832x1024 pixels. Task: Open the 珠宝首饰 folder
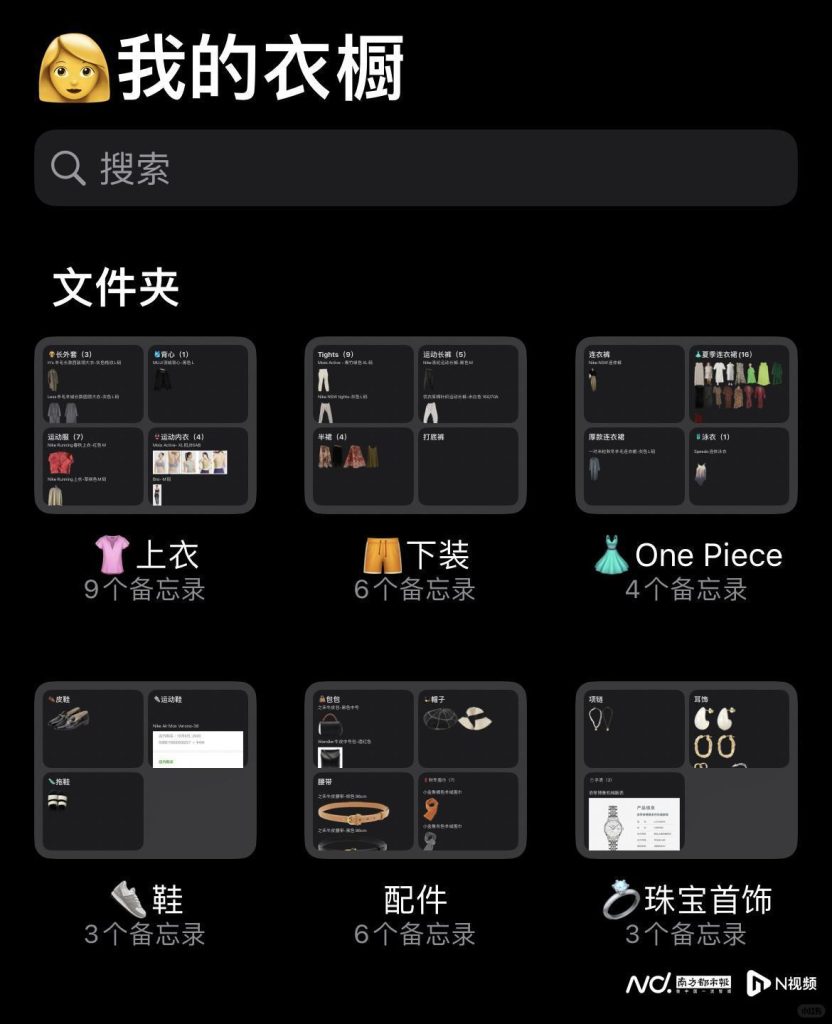tap(686, 770)
